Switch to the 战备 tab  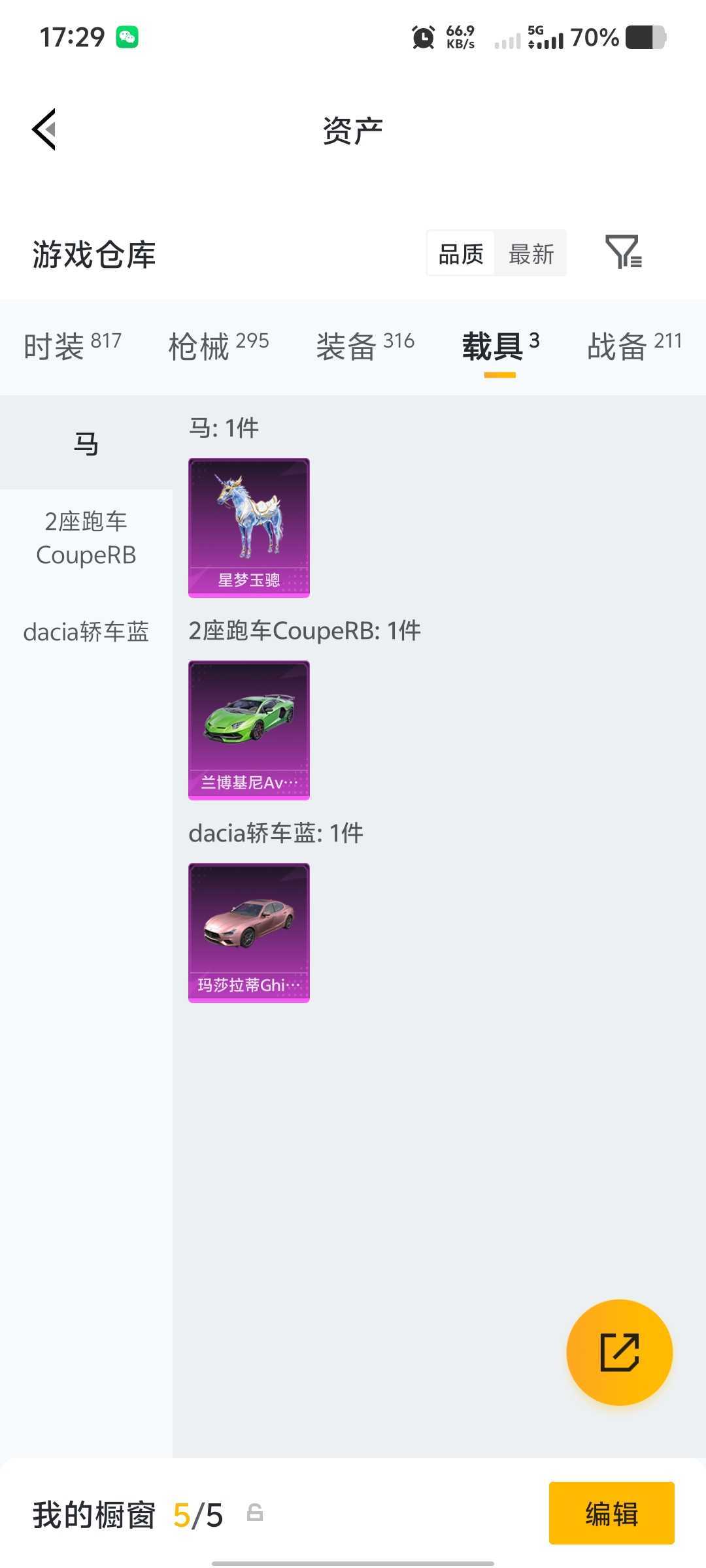tap(634, 345)
